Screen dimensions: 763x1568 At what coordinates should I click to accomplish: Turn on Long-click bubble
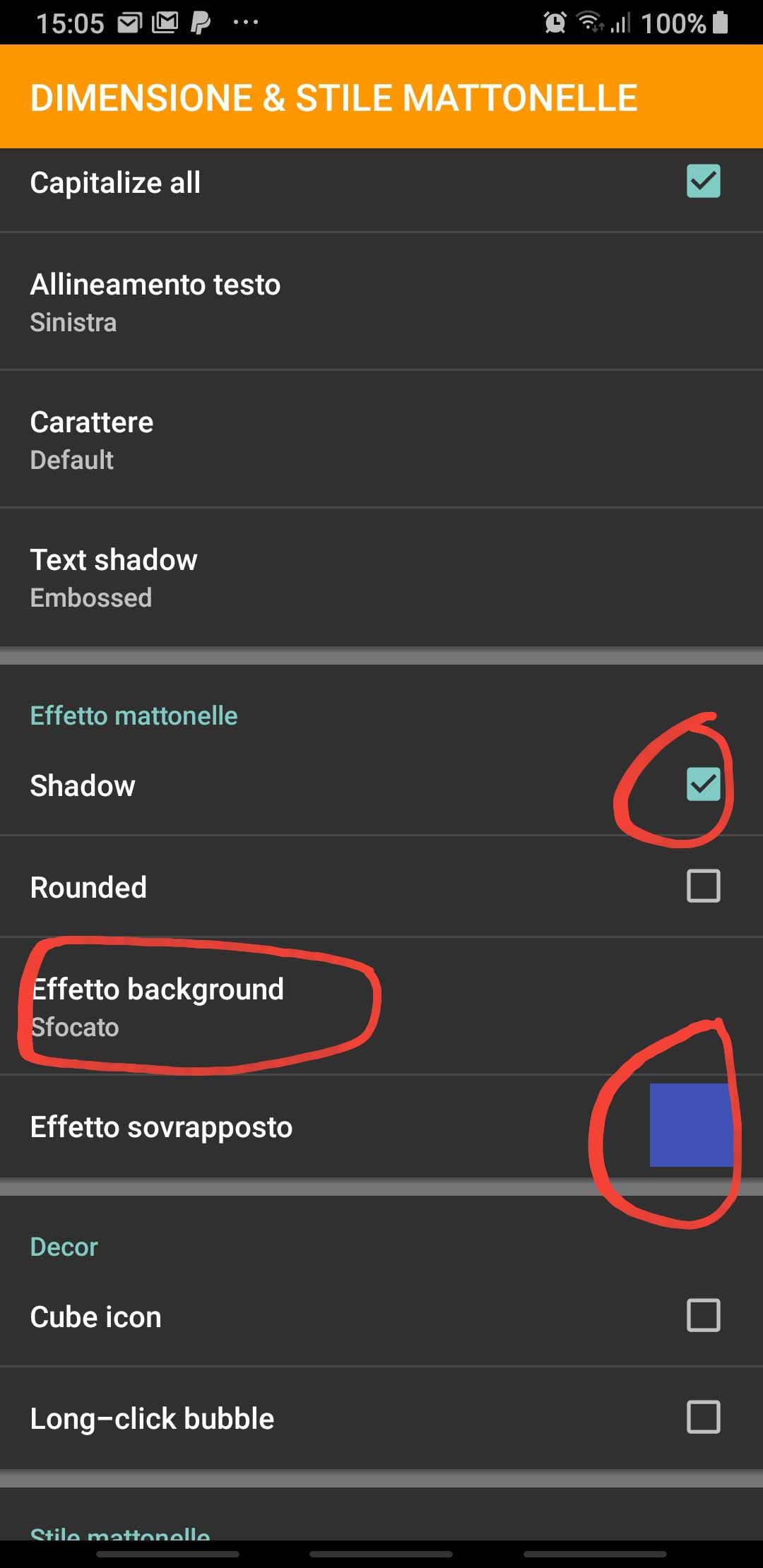(x=703, y=1417)
